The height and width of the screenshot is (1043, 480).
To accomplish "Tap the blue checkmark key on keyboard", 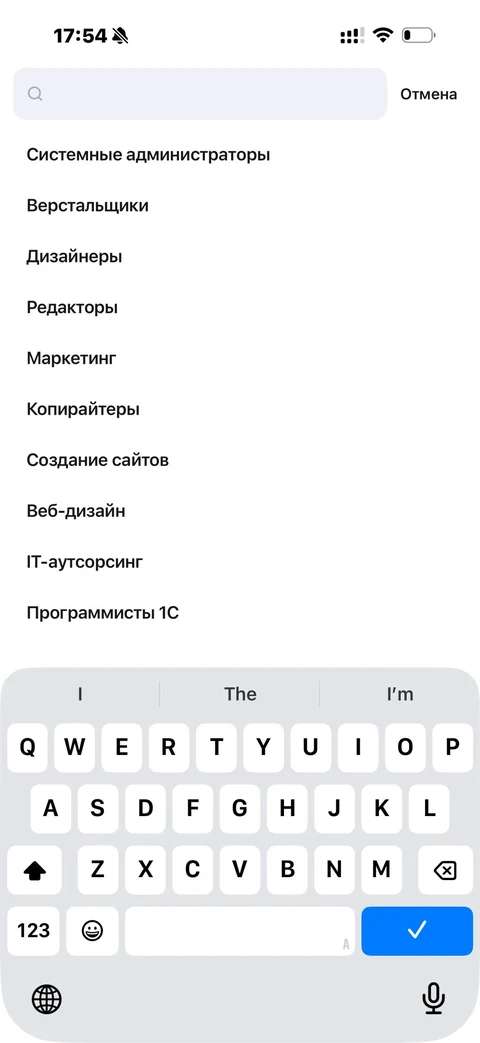I will (417, 931).
